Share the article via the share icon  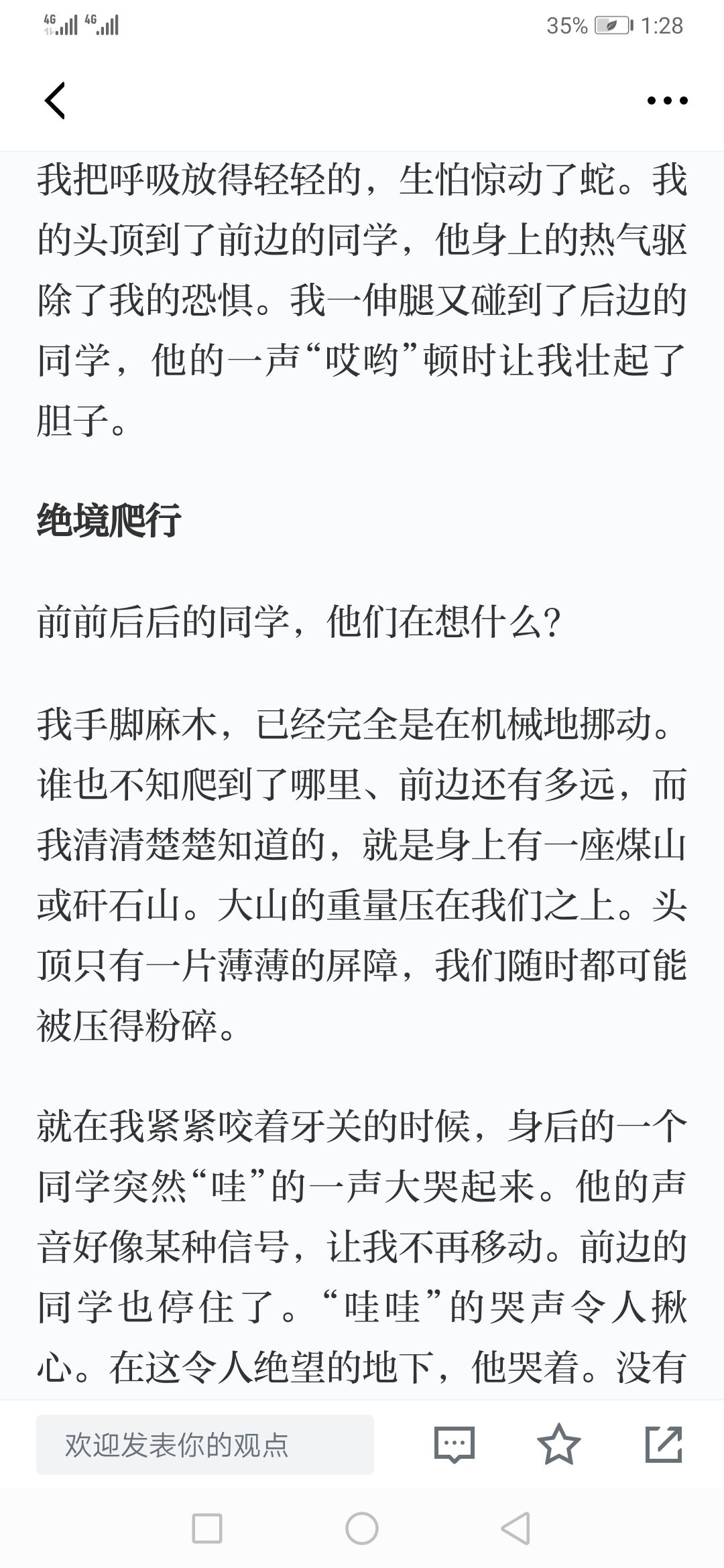pos(664,1444)
